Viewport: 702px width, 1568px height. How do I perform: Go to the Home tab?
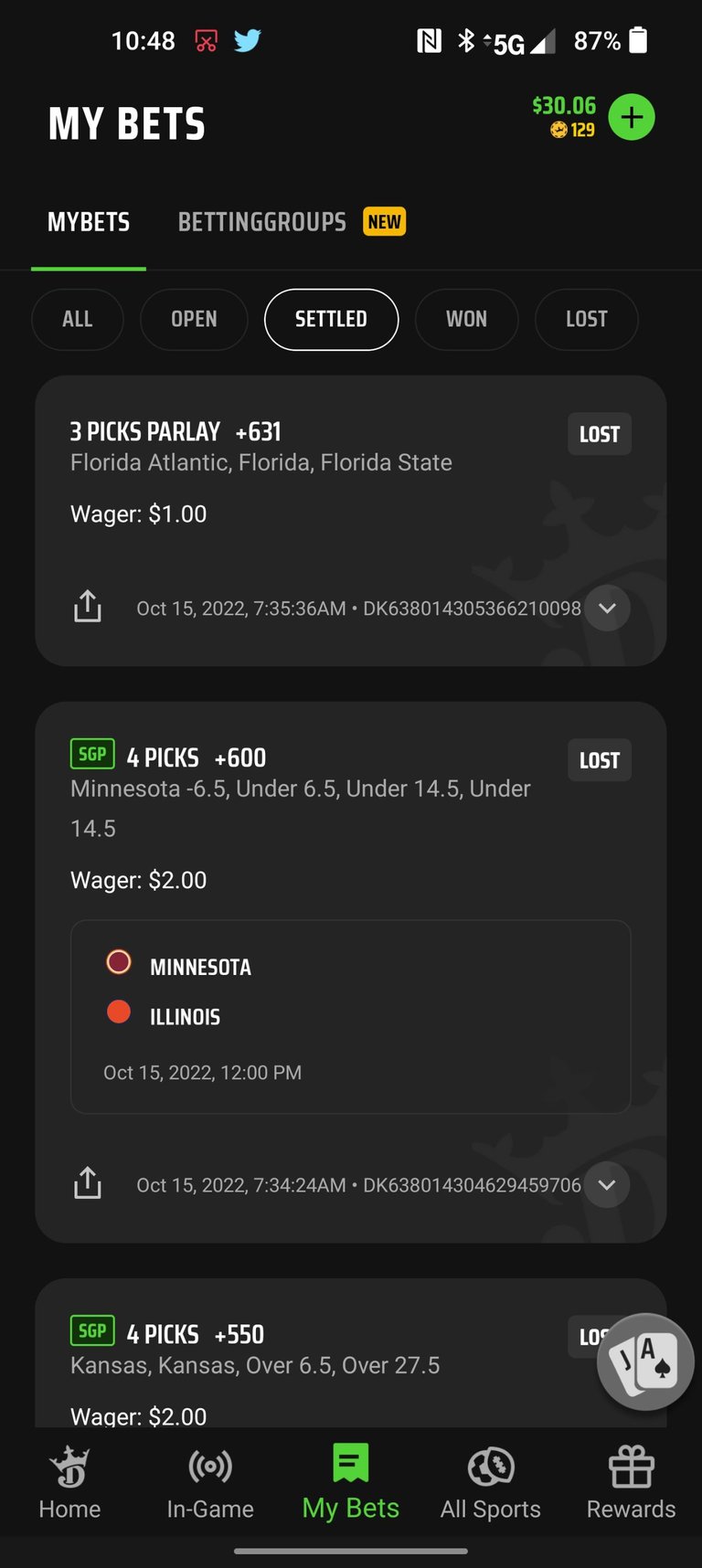(69, 1482)
